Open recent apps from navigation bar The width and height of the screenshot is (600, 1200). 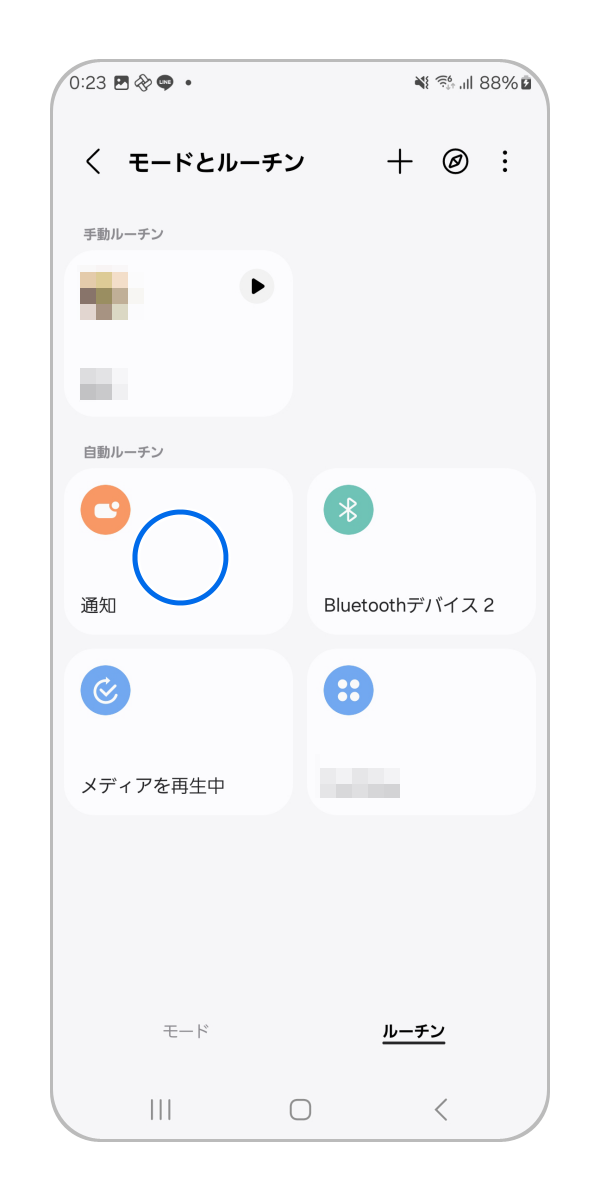click(x=160, y=1109)
